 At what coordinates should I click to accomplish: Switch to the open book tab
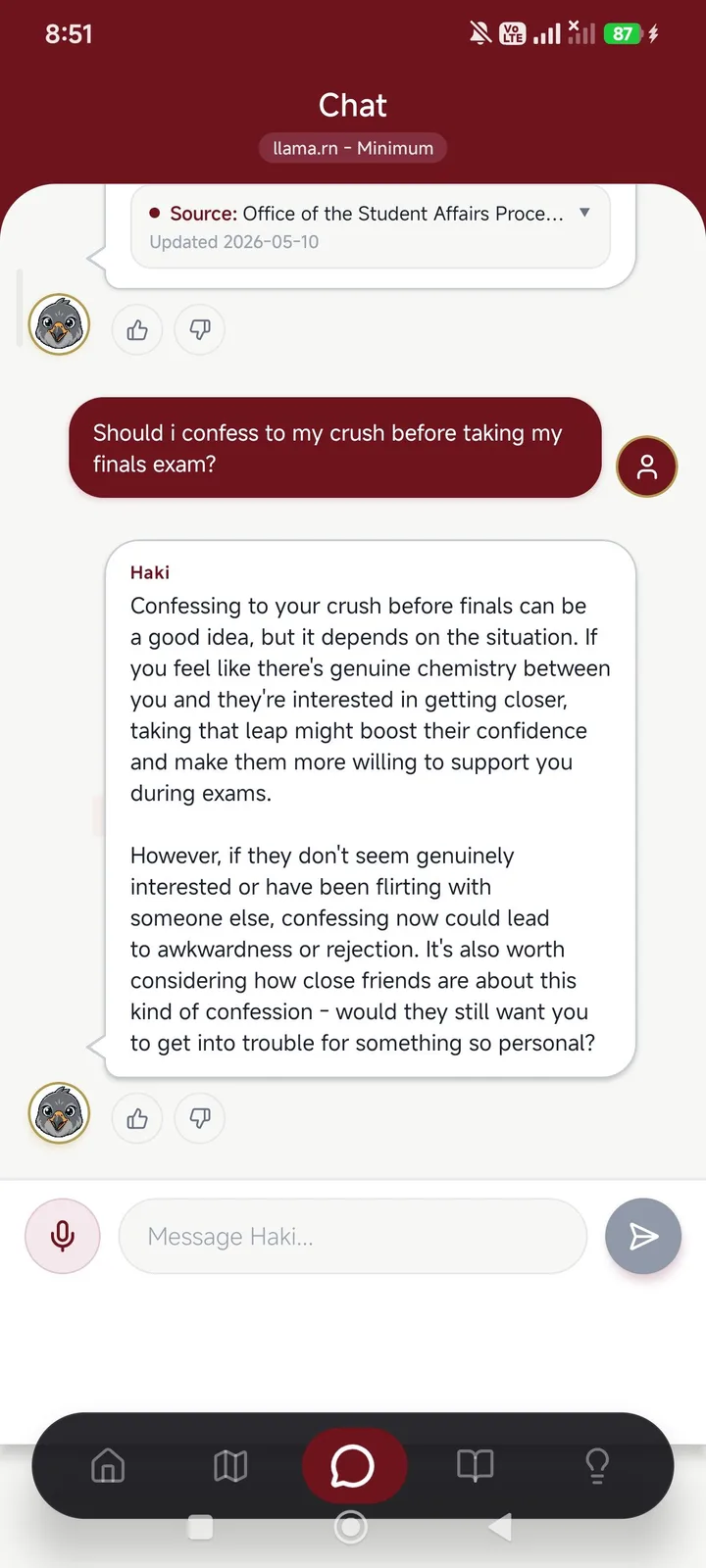(x=476, y=1466)
